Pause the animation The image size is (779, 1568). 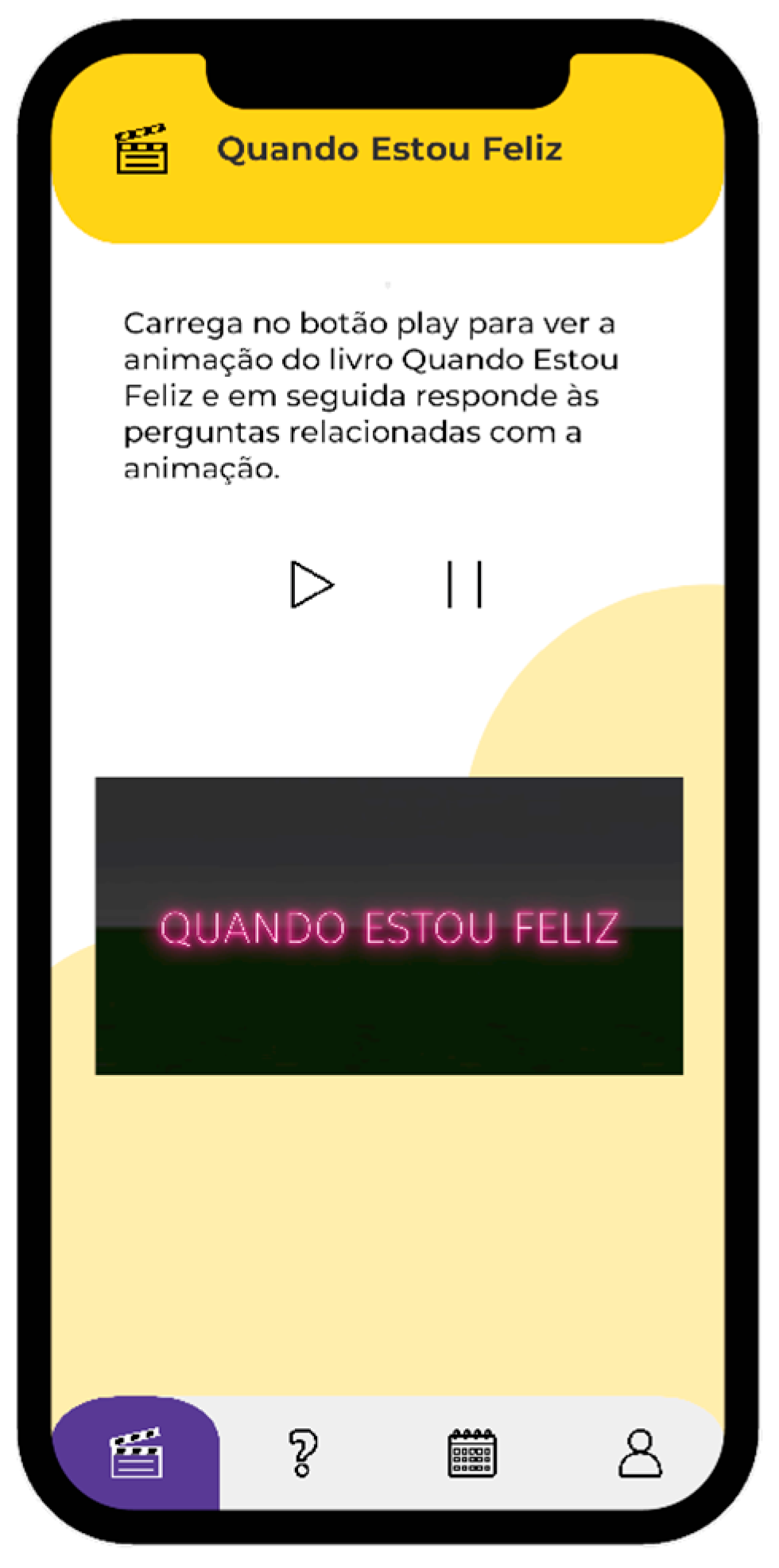(x=464, y=585)
